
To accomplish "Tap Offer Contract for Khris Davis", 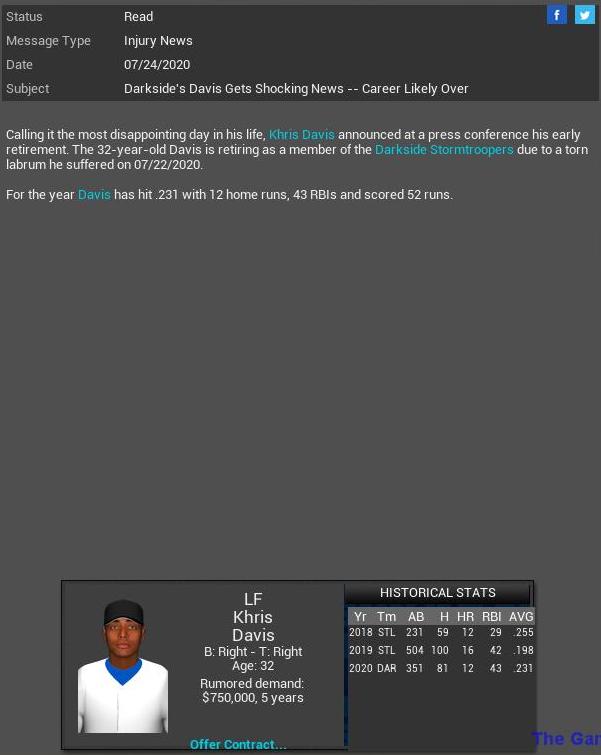I will point(238,744).
